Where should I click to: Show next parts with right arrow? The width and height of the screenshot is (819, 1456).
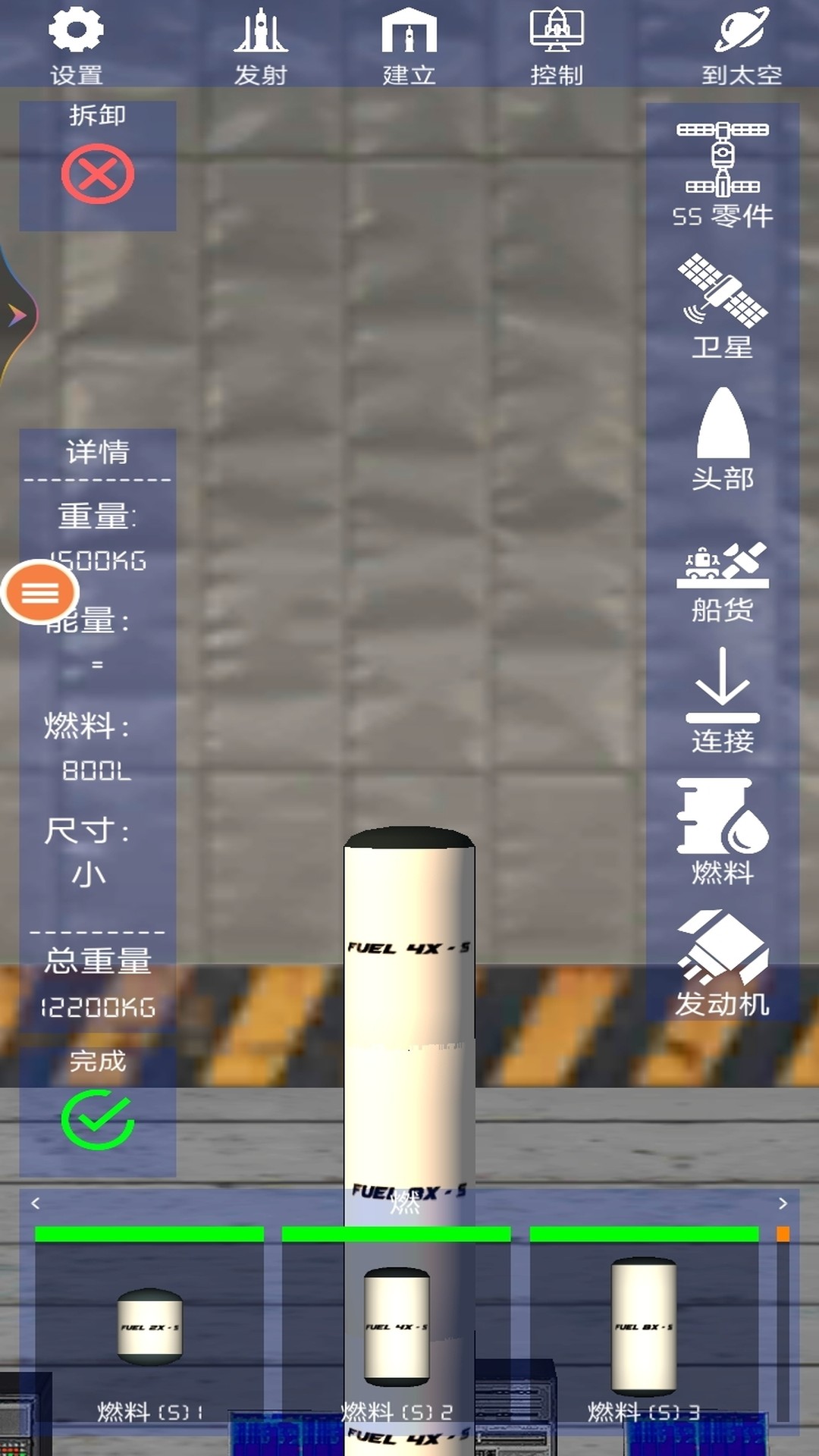click(x=783, y=1203)
